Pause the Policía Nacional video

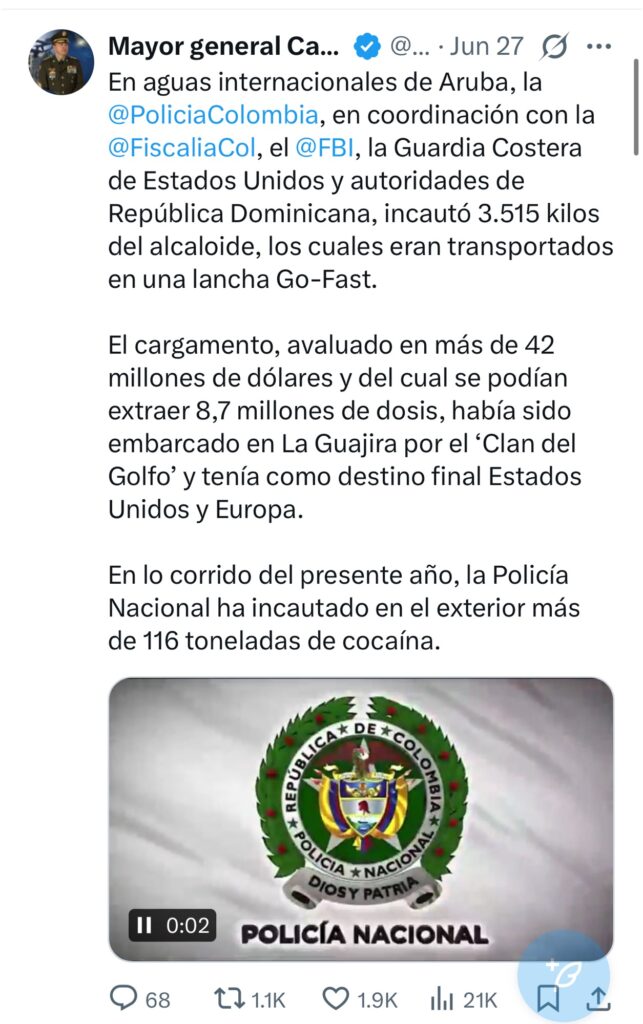pyautogui.click(x=144, y=925)
